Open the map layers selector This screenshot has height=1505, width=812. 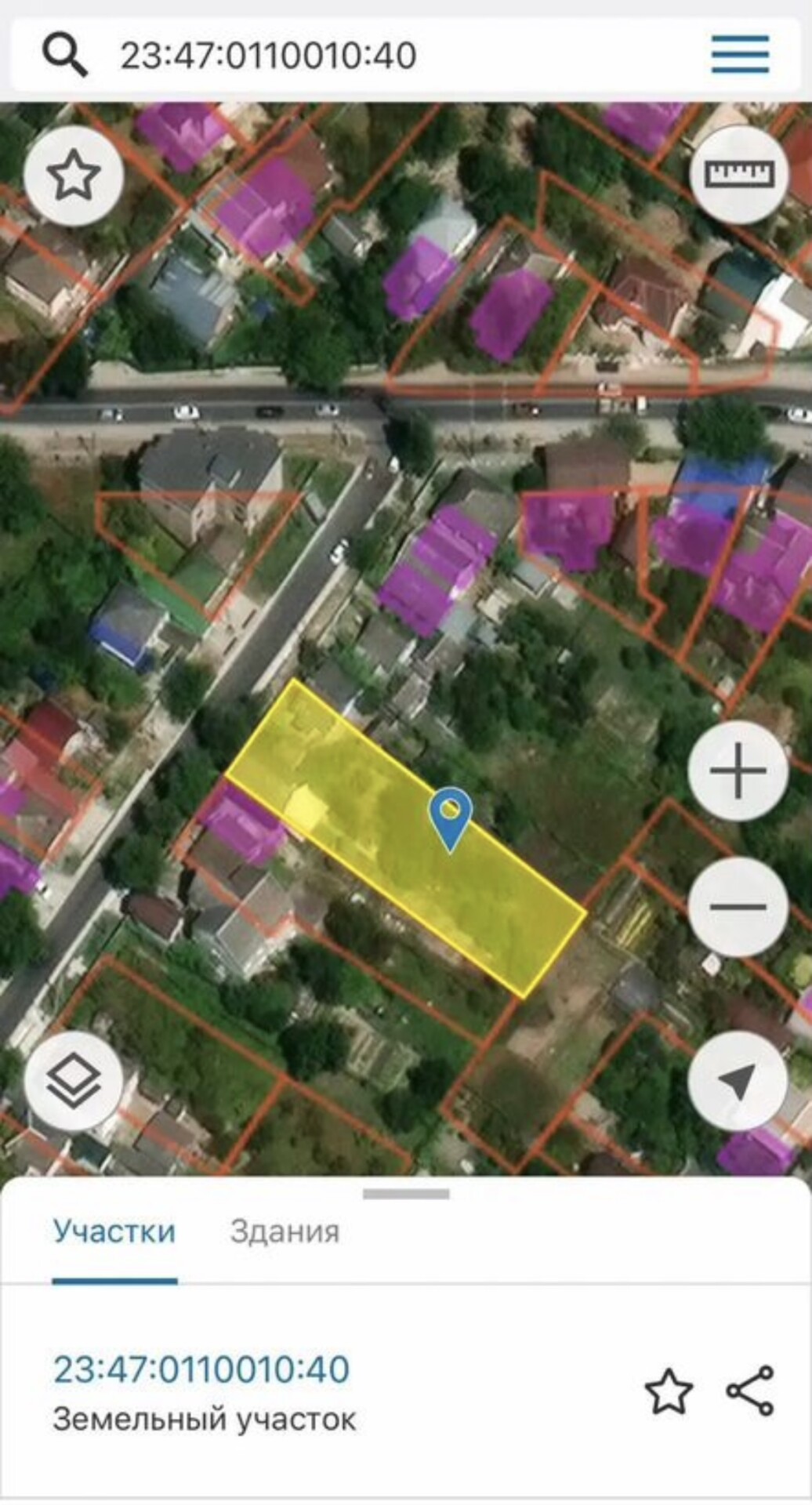[x=74, y=1081]
